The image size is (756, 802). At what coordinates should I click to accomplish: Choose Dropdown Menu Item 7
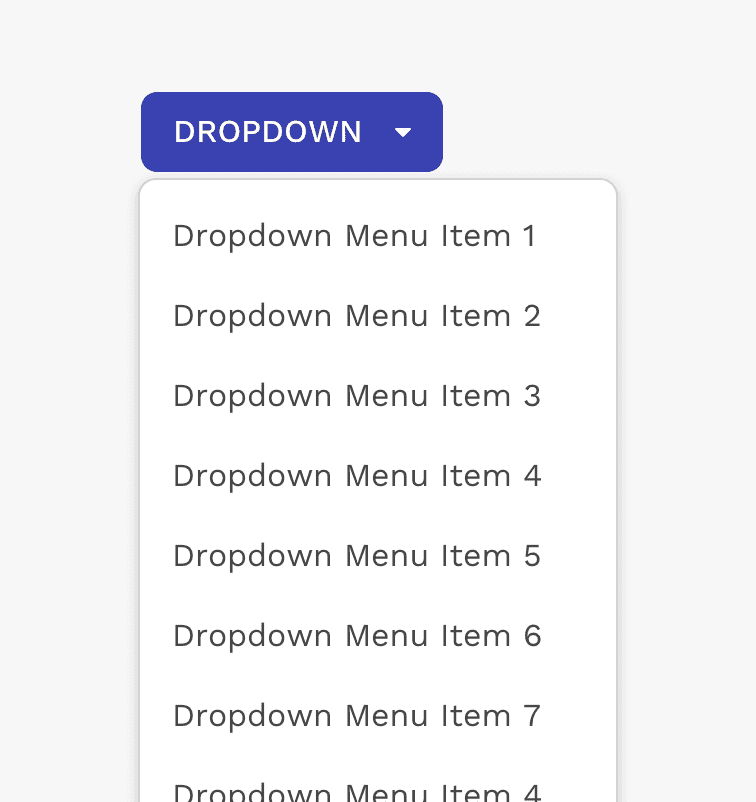pos(357,716)
